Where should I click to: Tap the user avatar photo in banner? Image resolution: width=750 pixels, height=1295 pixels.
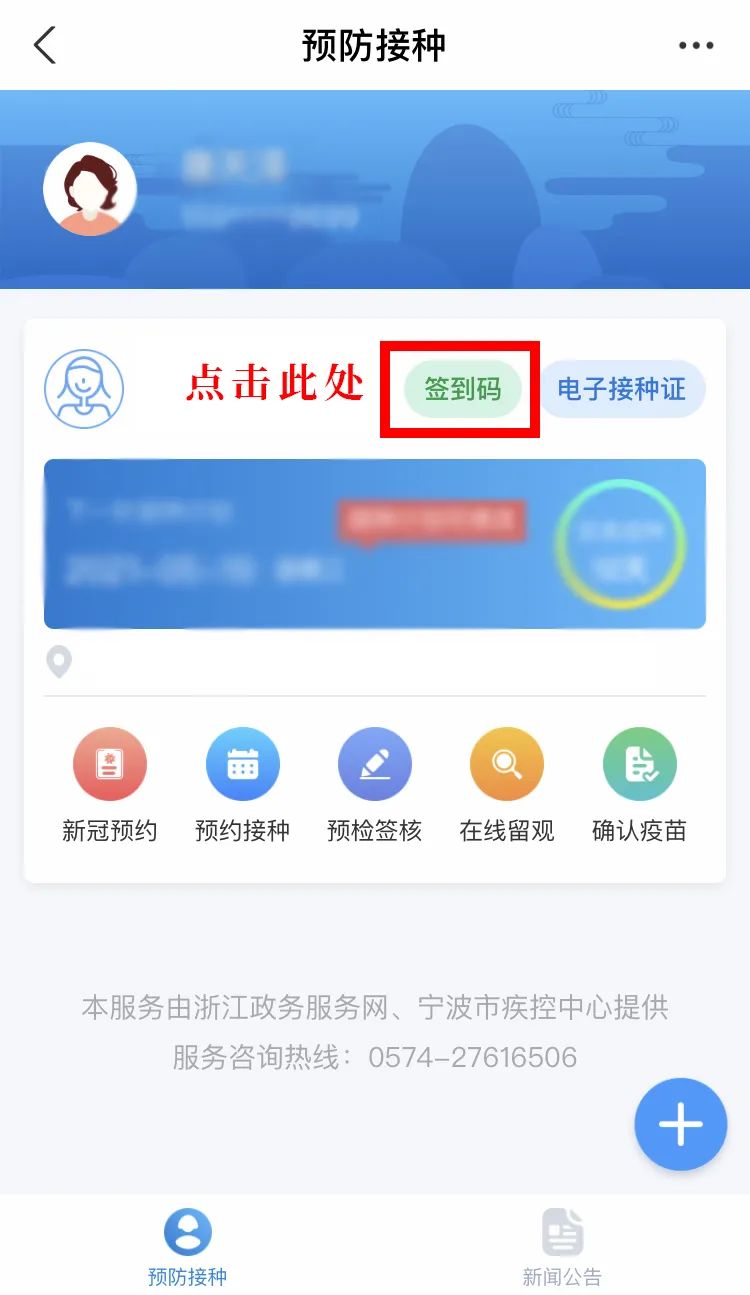click(x=89, y=190)
